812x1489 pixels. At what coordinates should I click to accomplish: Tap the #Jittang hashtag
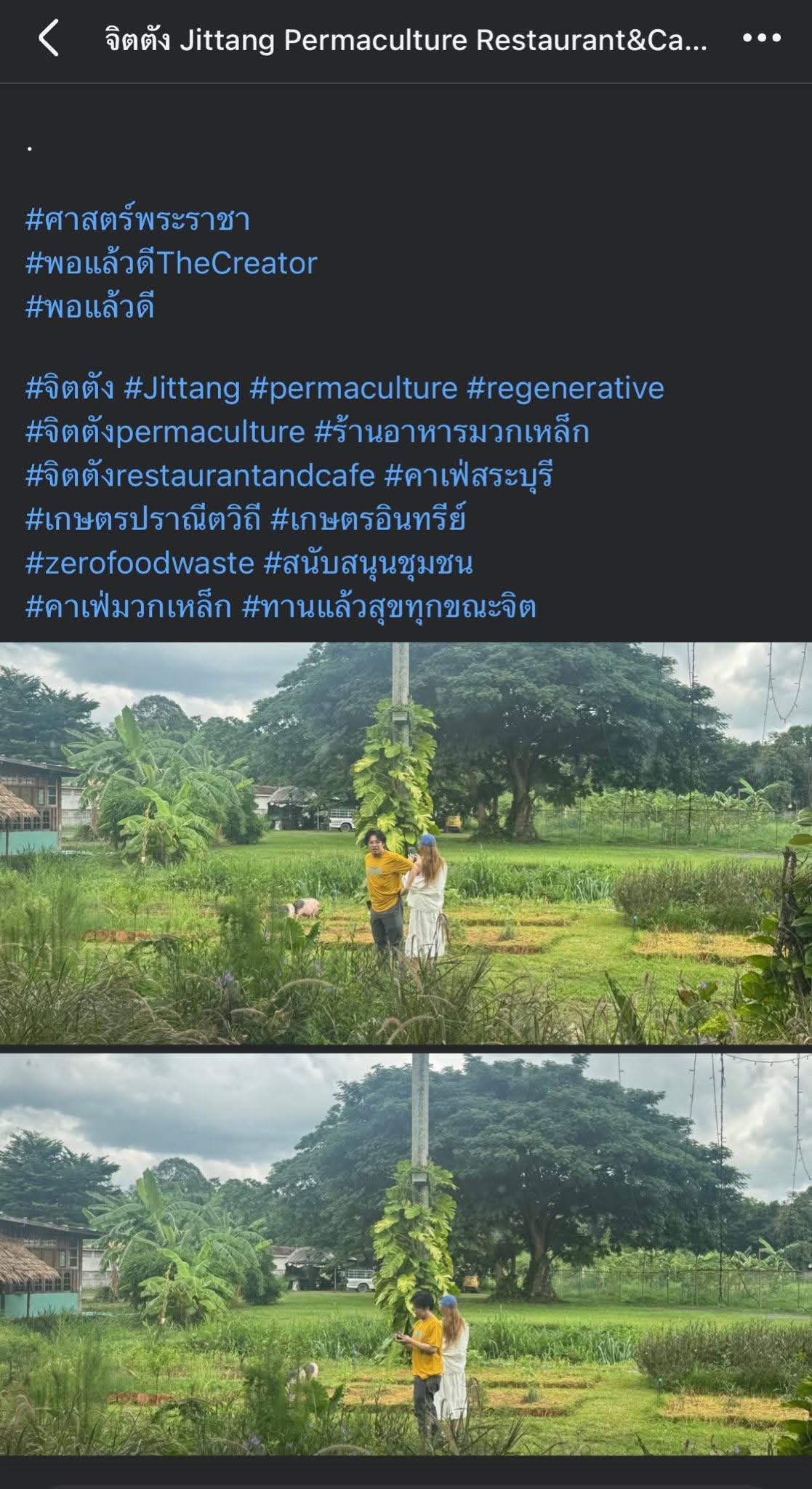tap(182, 388)
